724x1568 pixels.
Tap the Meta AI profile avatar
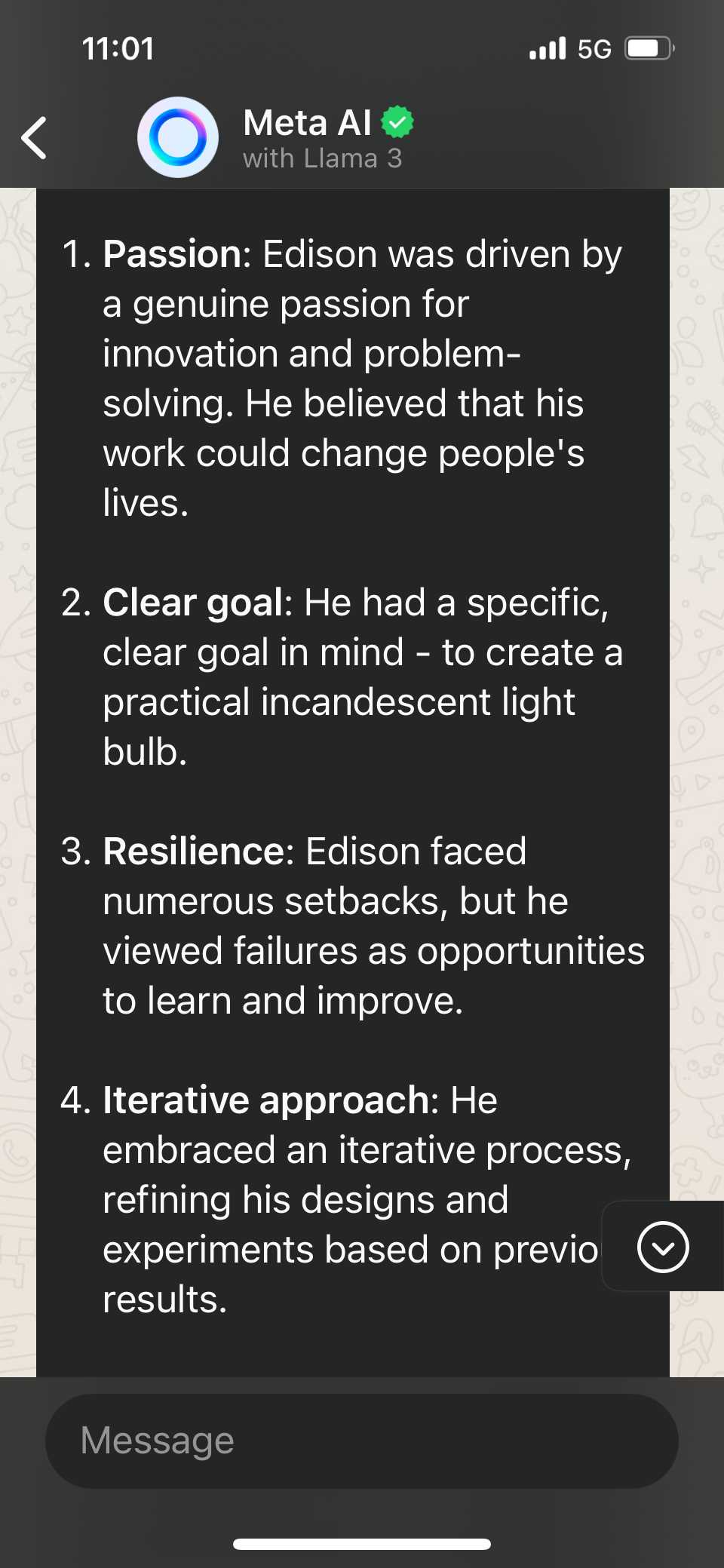178,138
